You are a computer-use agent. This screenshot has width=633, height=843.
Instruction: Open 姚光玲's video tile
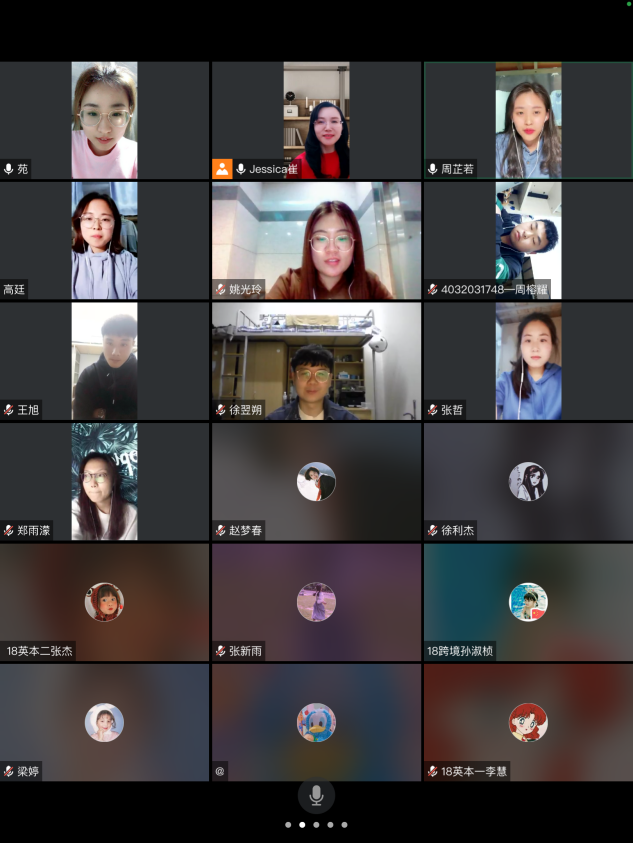click(316, 240)
